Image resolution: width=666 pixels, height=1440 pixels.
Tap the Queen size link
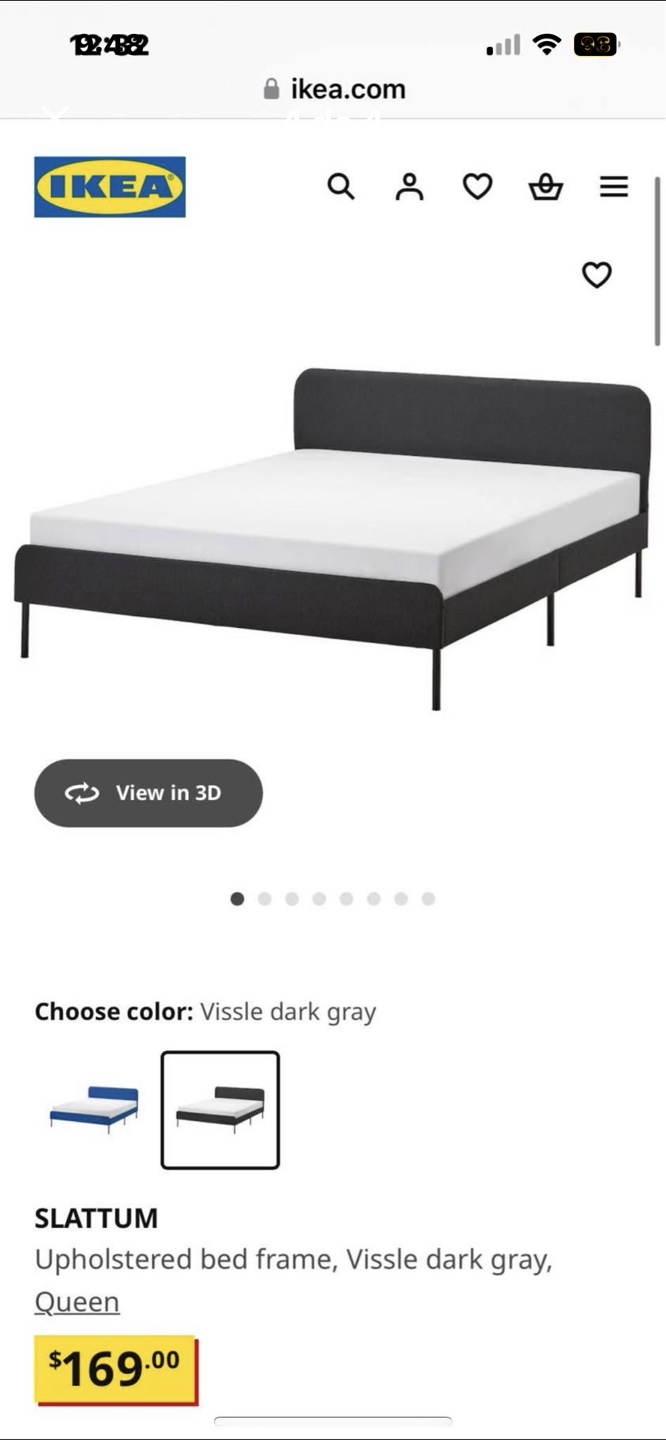pos(77,1302)
